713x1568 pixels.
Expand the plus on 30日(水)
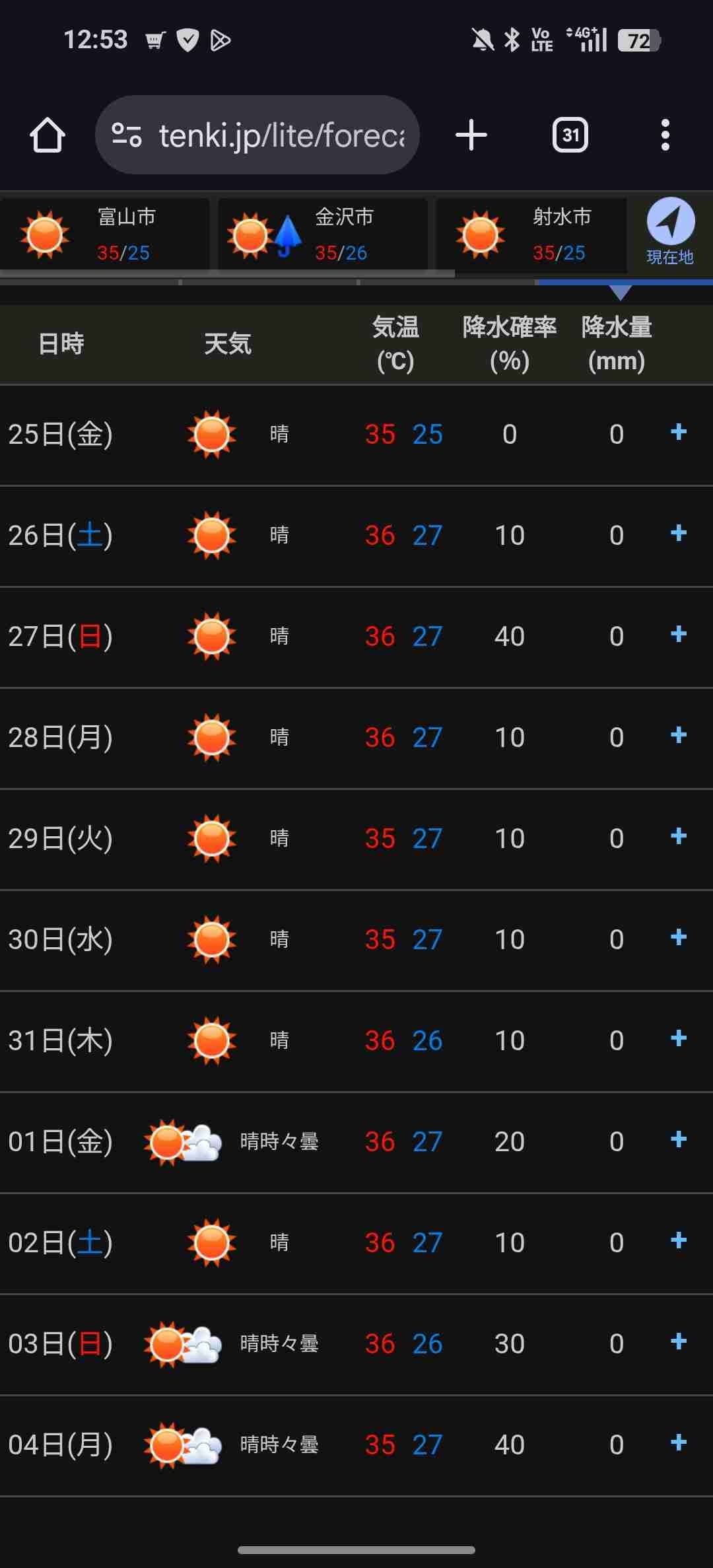click(678, 938)
